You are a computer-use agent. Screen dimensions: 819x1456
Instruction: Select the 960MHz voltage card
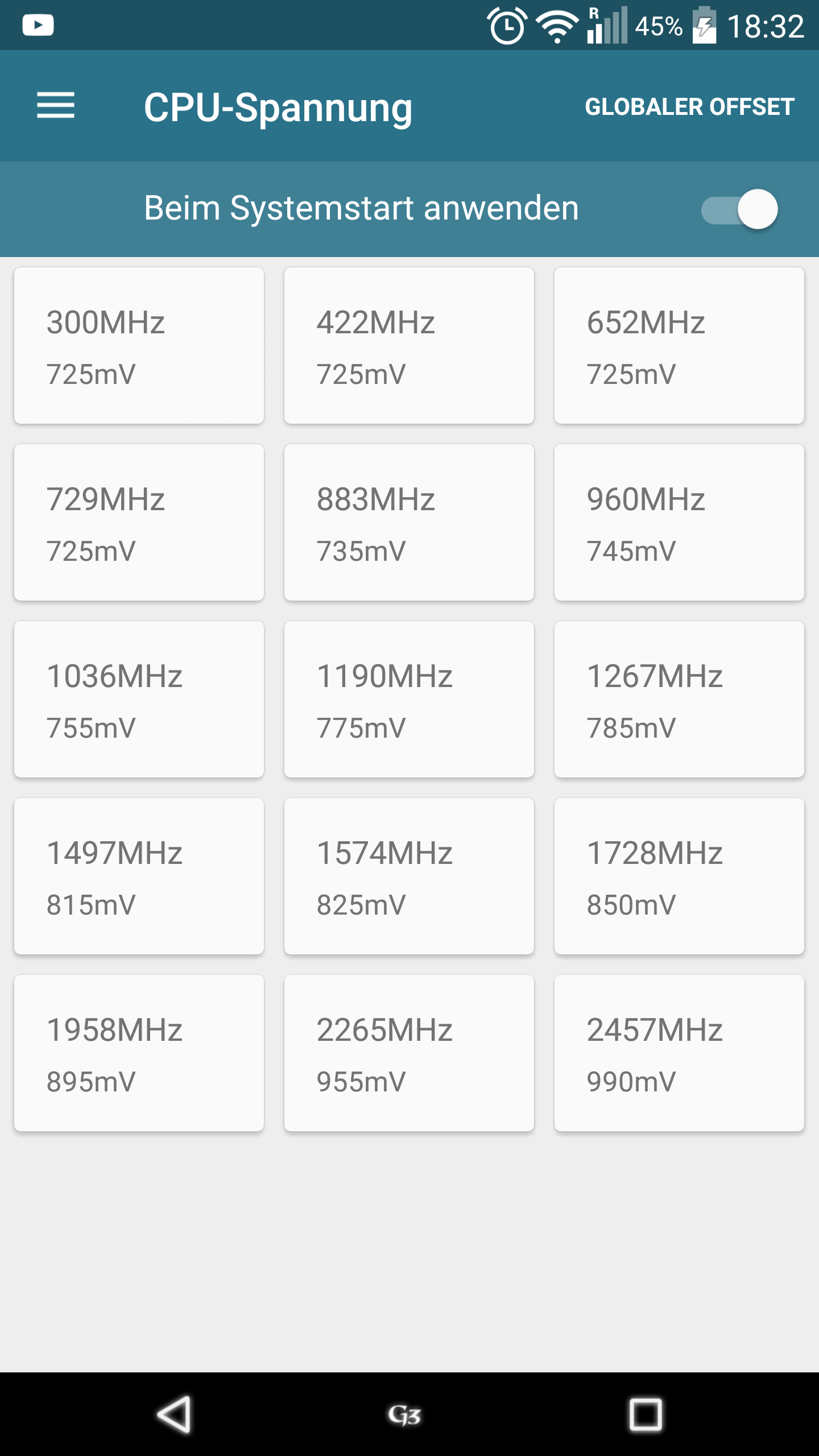(679, 523)
